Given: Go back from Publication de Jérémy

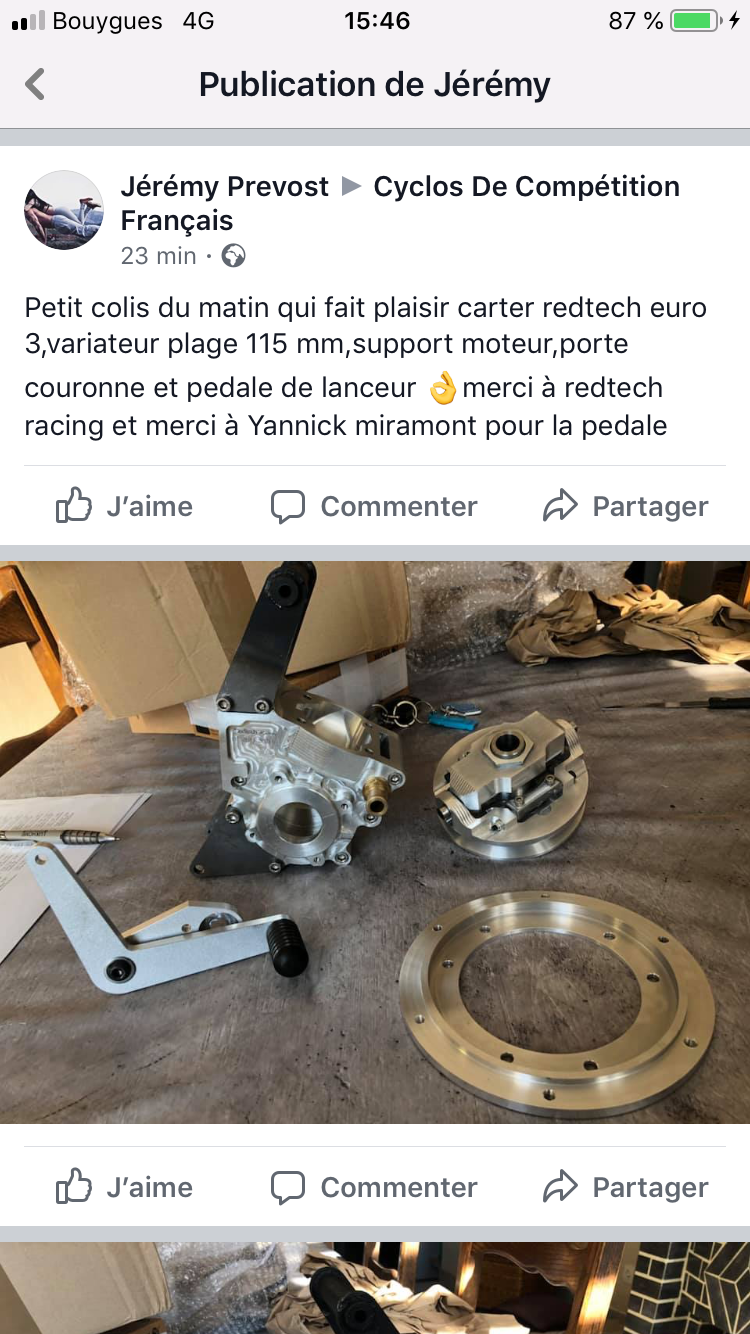Looking at the screenshot, I should [x=35, y=84].
